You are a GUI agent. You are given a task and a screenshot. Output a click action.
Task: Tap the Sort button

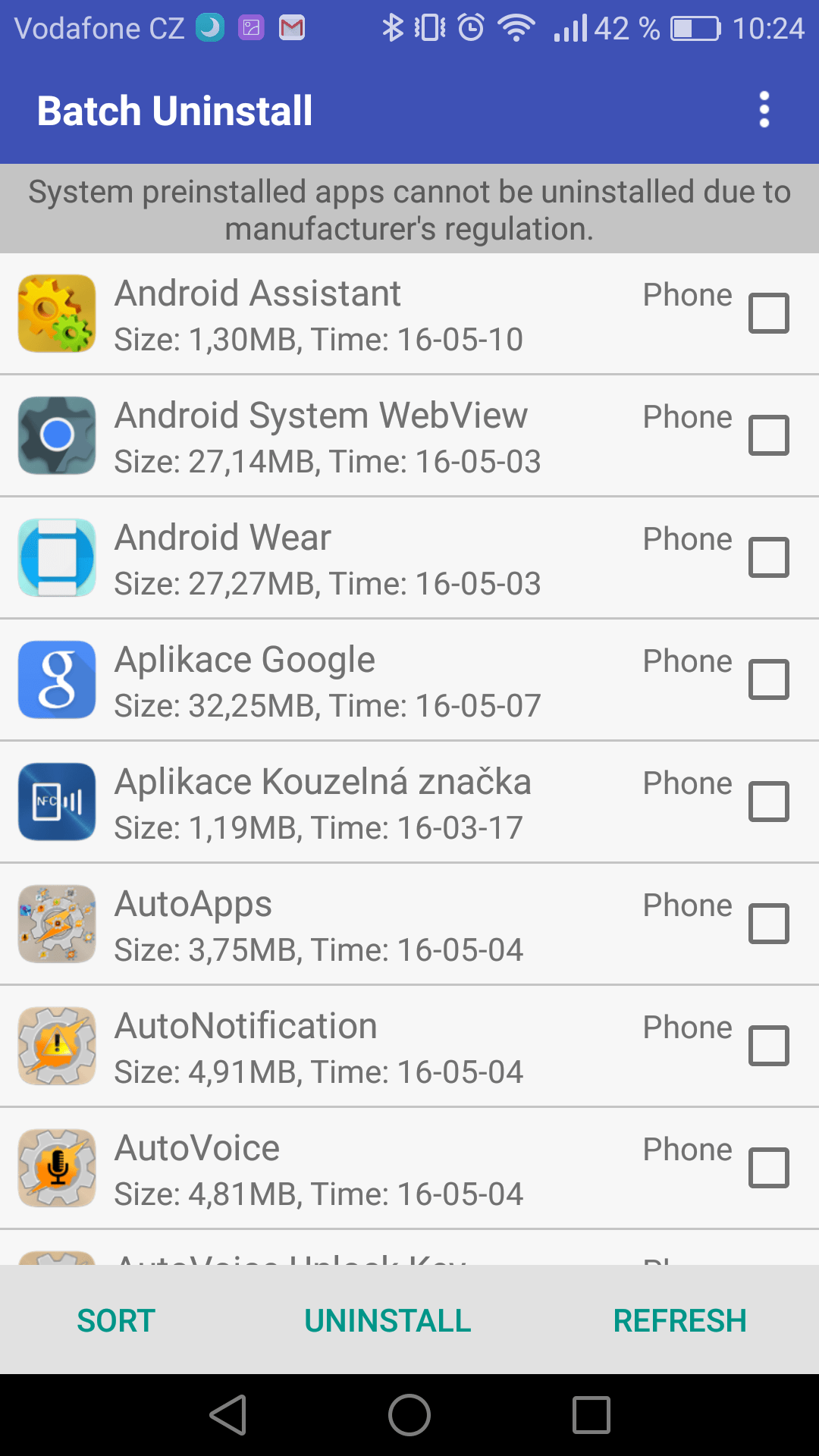[116, 1320]
